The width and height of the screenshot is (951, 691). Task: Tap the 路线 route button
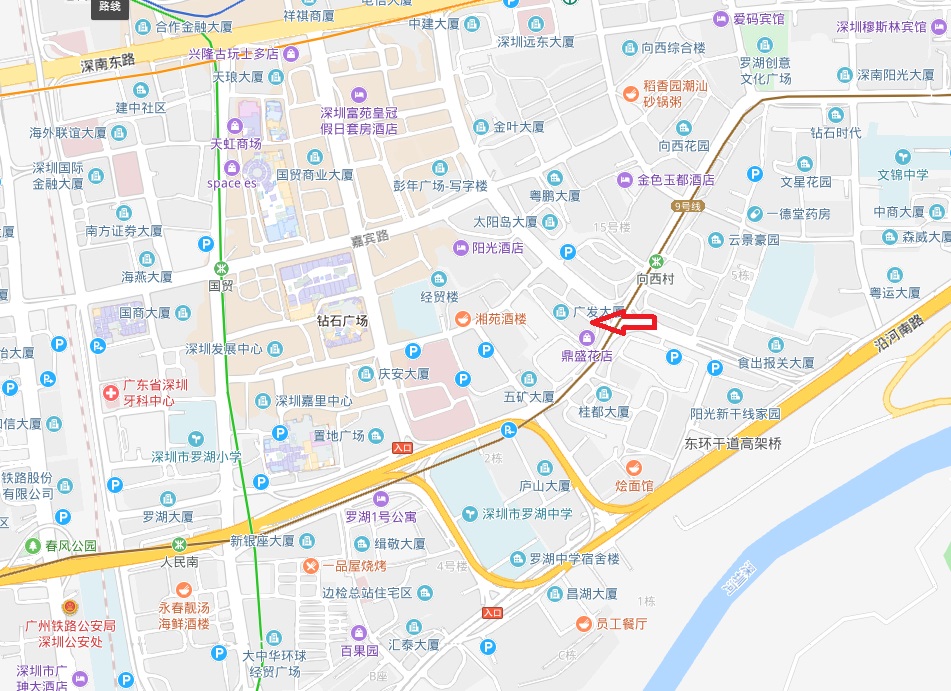pos(110,8)
